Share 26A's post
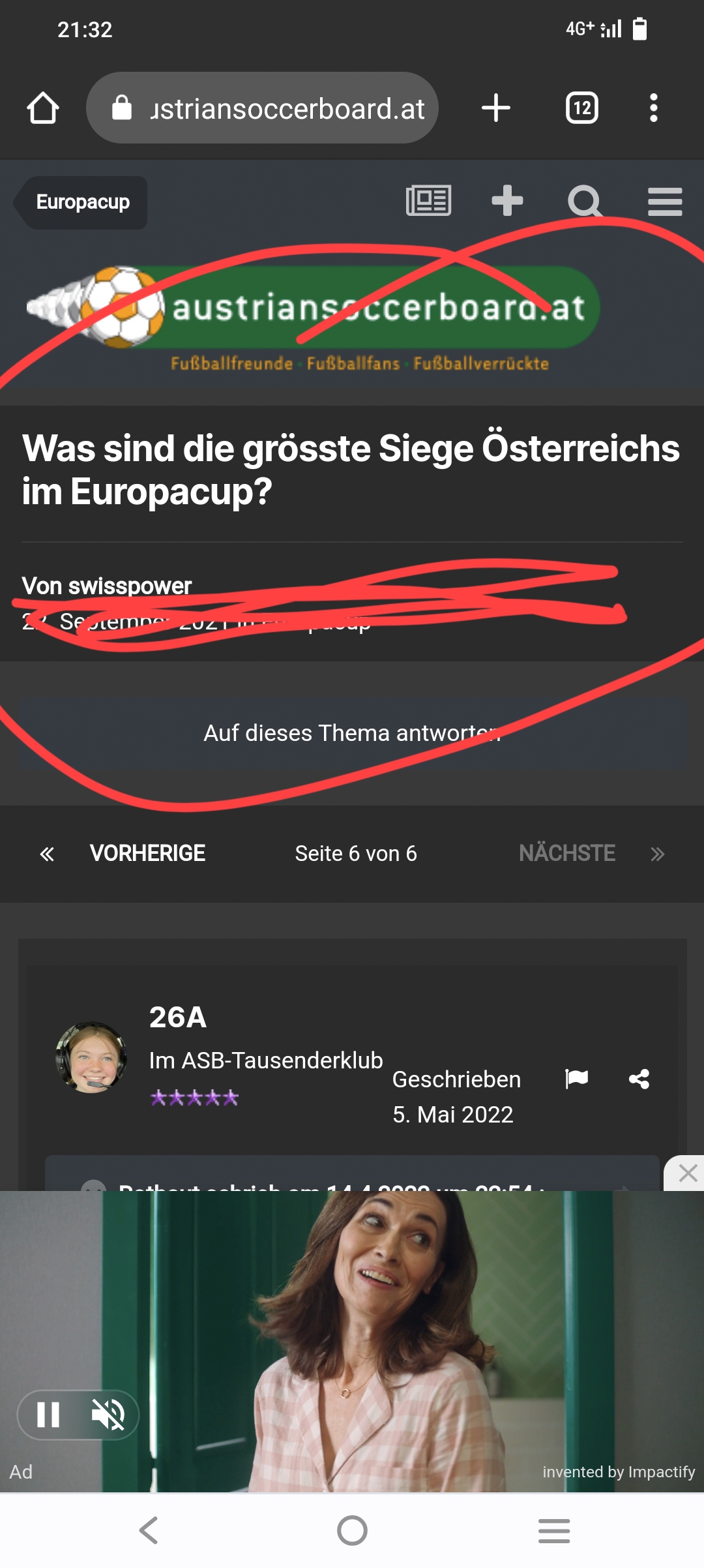This screenshot has width=704, height=1568. [x=639, y=1079]
